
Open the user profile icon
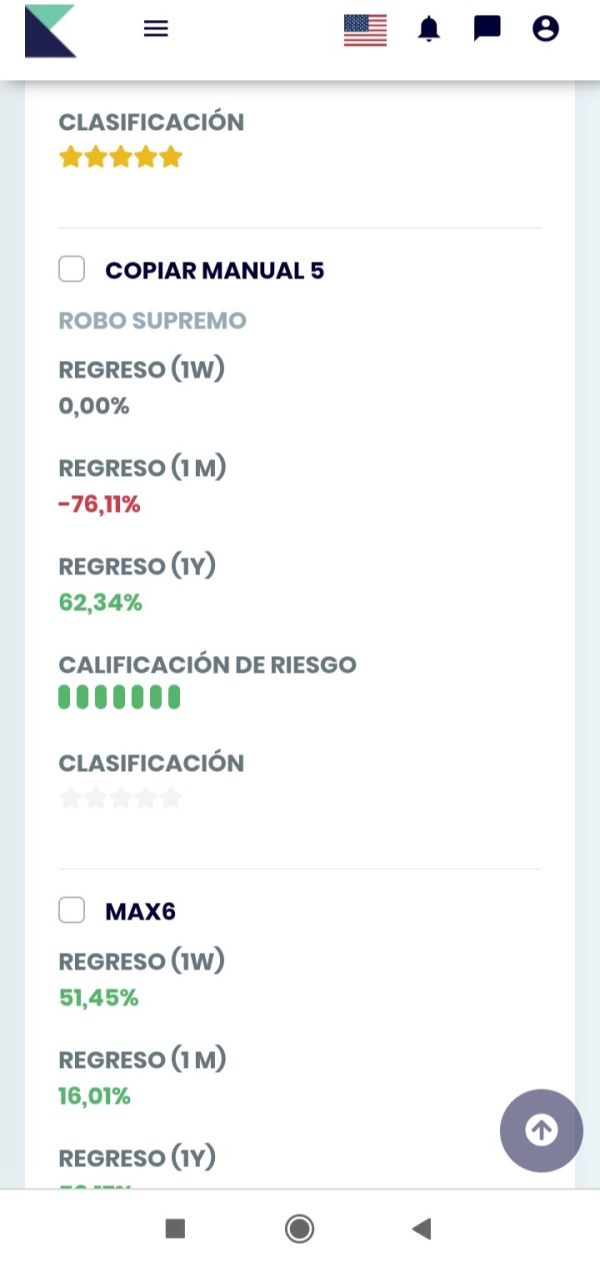coord(545,29)
